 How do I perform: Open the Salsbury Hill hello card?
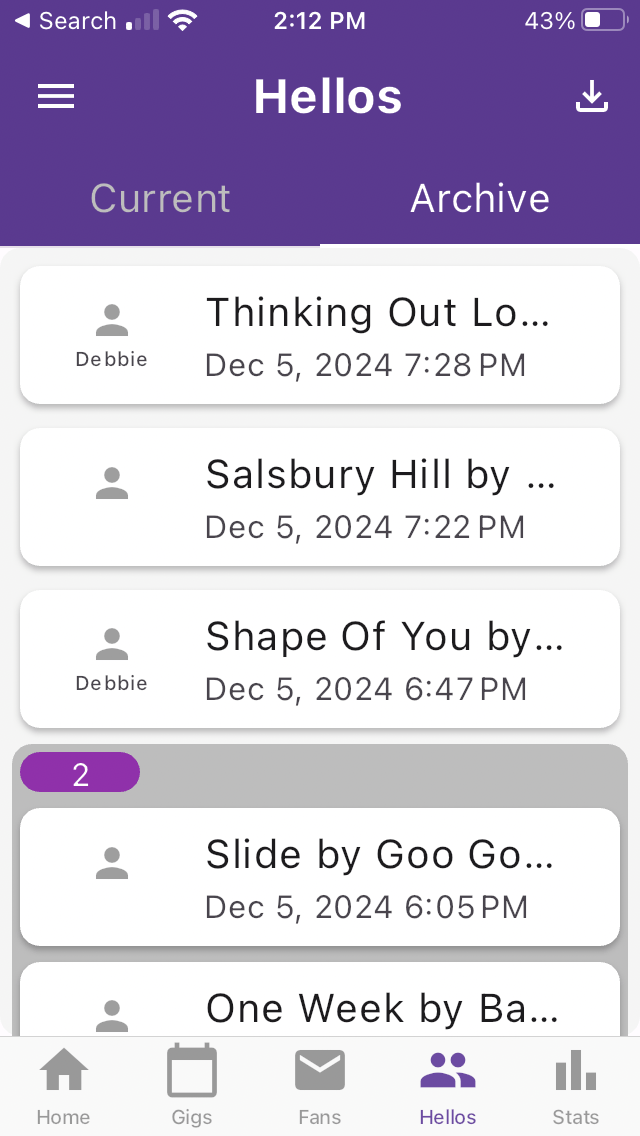[320, 498]
